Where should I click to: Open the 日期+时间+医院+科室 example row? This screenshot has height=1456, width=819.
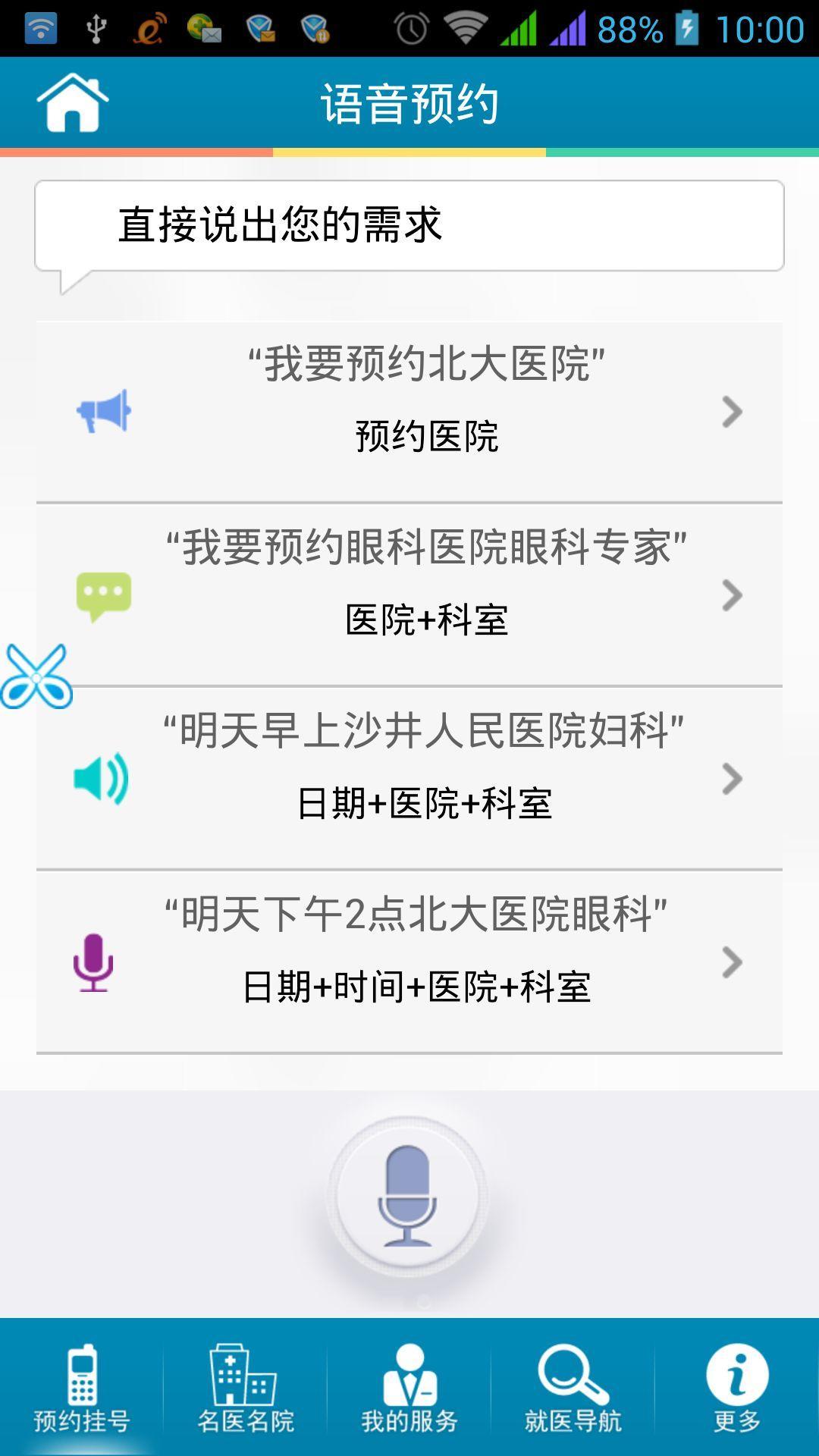(x=409, y=962)
